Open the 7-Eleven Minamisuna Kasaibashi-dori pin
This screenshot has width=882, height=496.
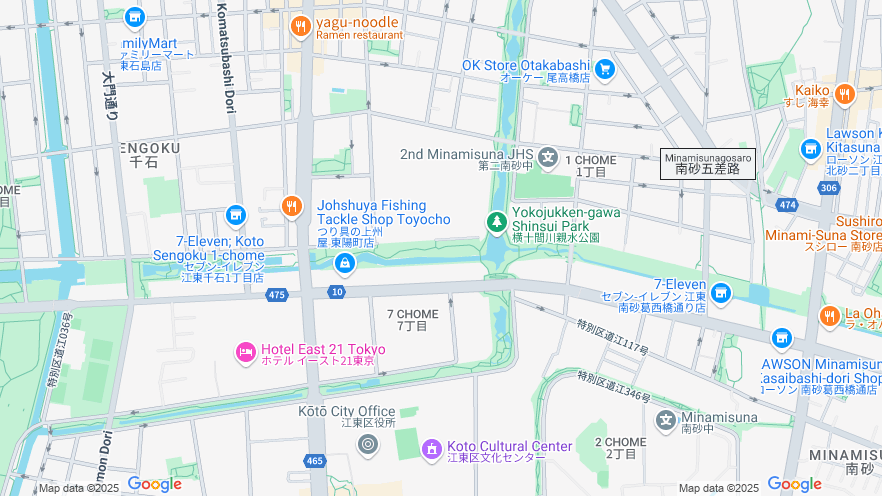(x=720, y=294)
